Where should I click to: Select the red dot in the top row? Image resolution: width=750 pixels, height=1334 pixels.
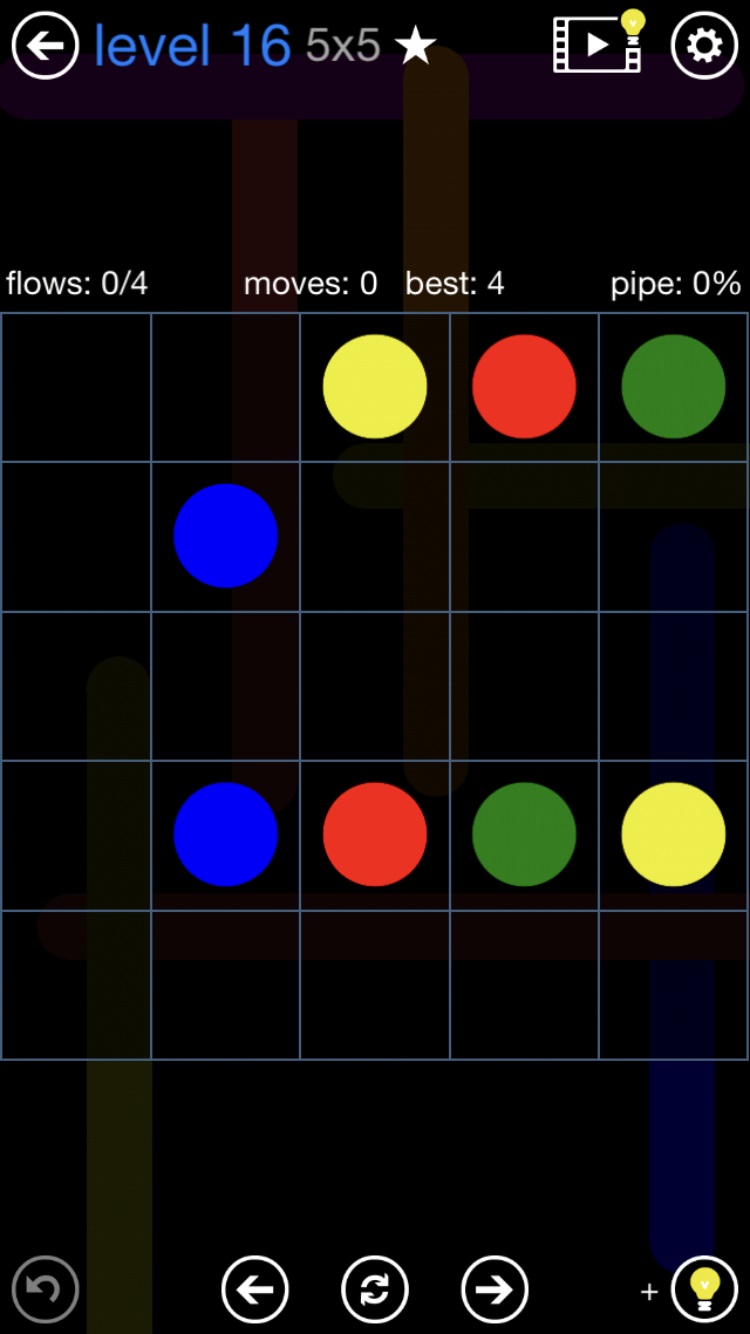point(524,387)
